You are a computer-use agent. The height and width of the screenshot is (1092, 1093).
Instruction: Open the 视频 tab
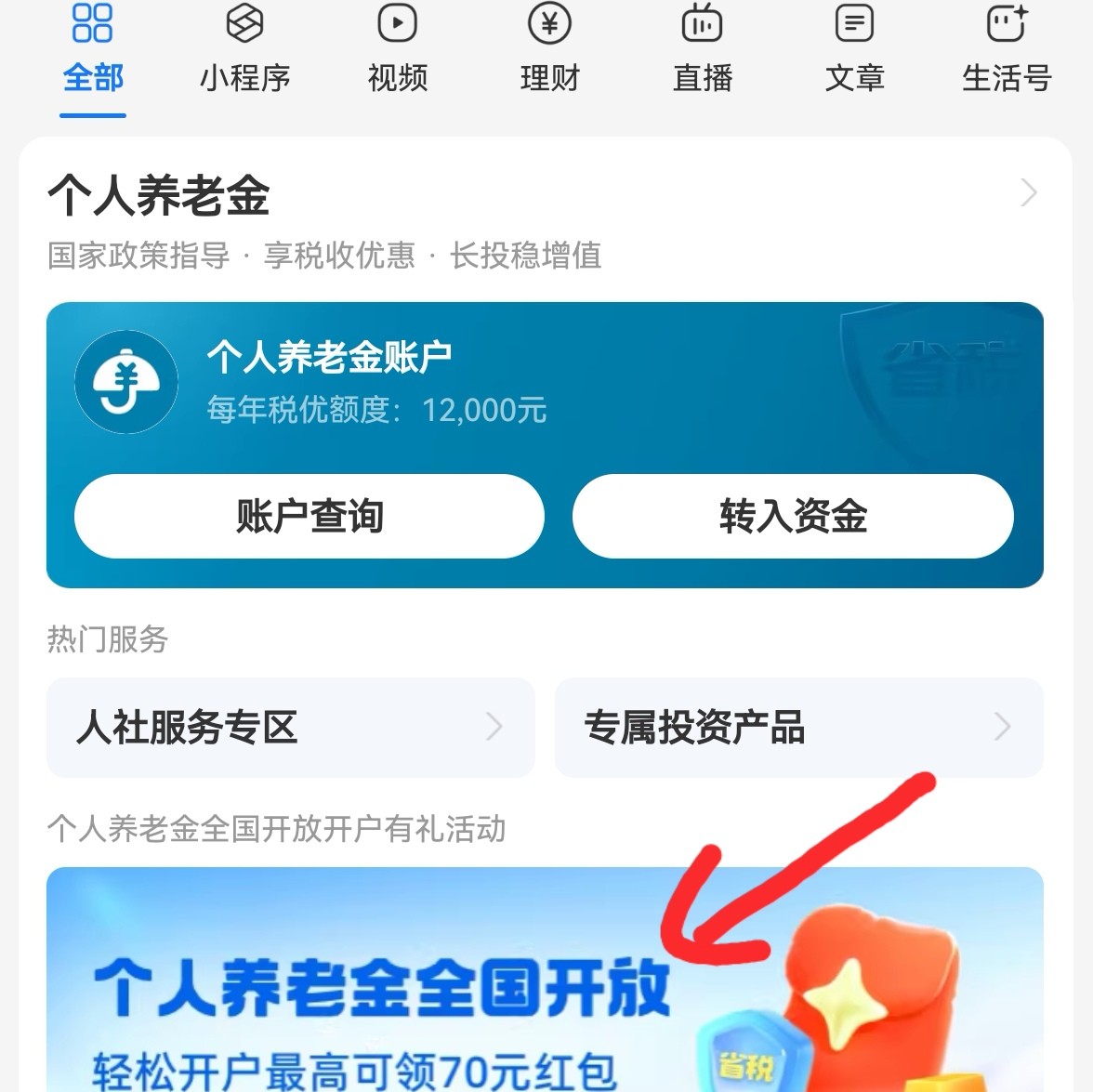(398, 51)
